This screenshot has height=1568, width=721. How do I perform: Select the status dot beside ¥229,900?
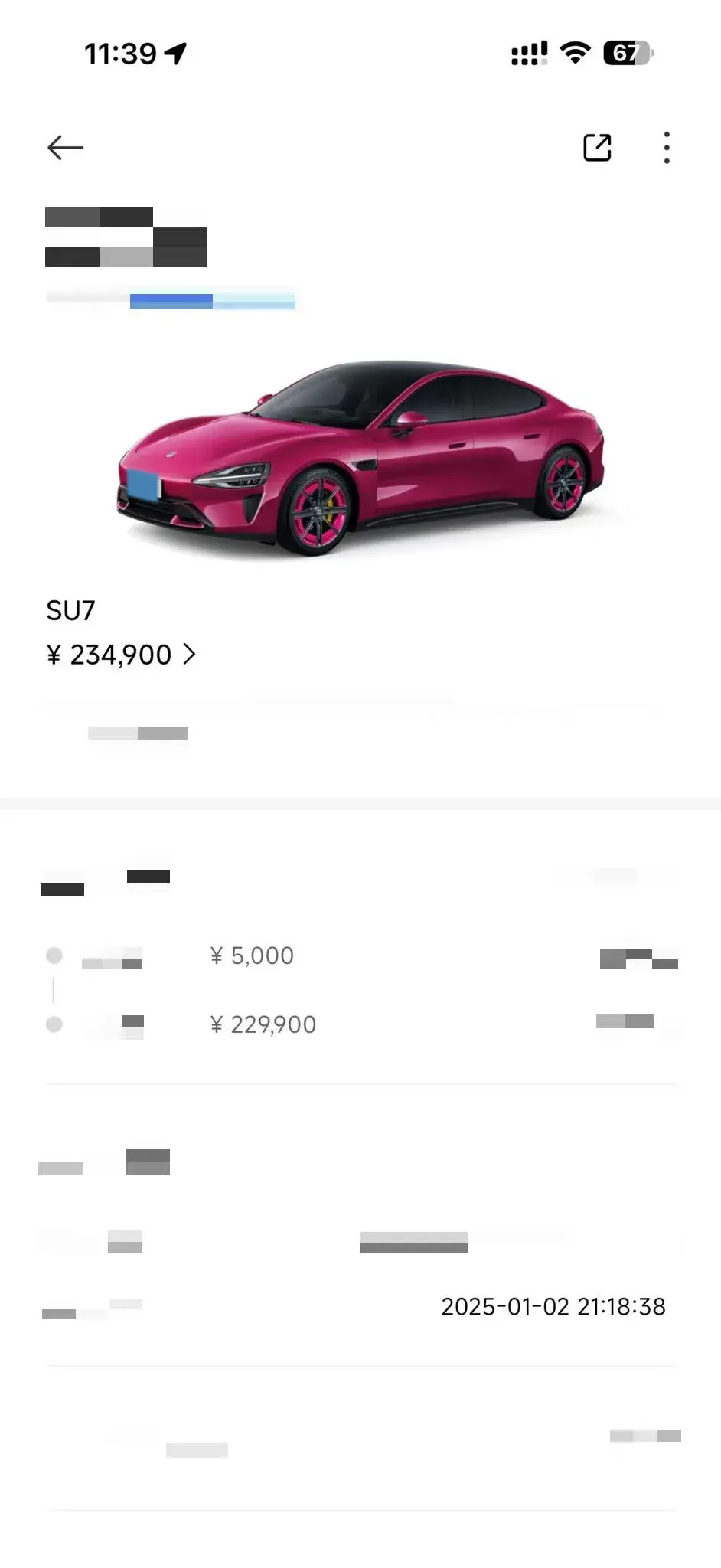[54, 1024]
